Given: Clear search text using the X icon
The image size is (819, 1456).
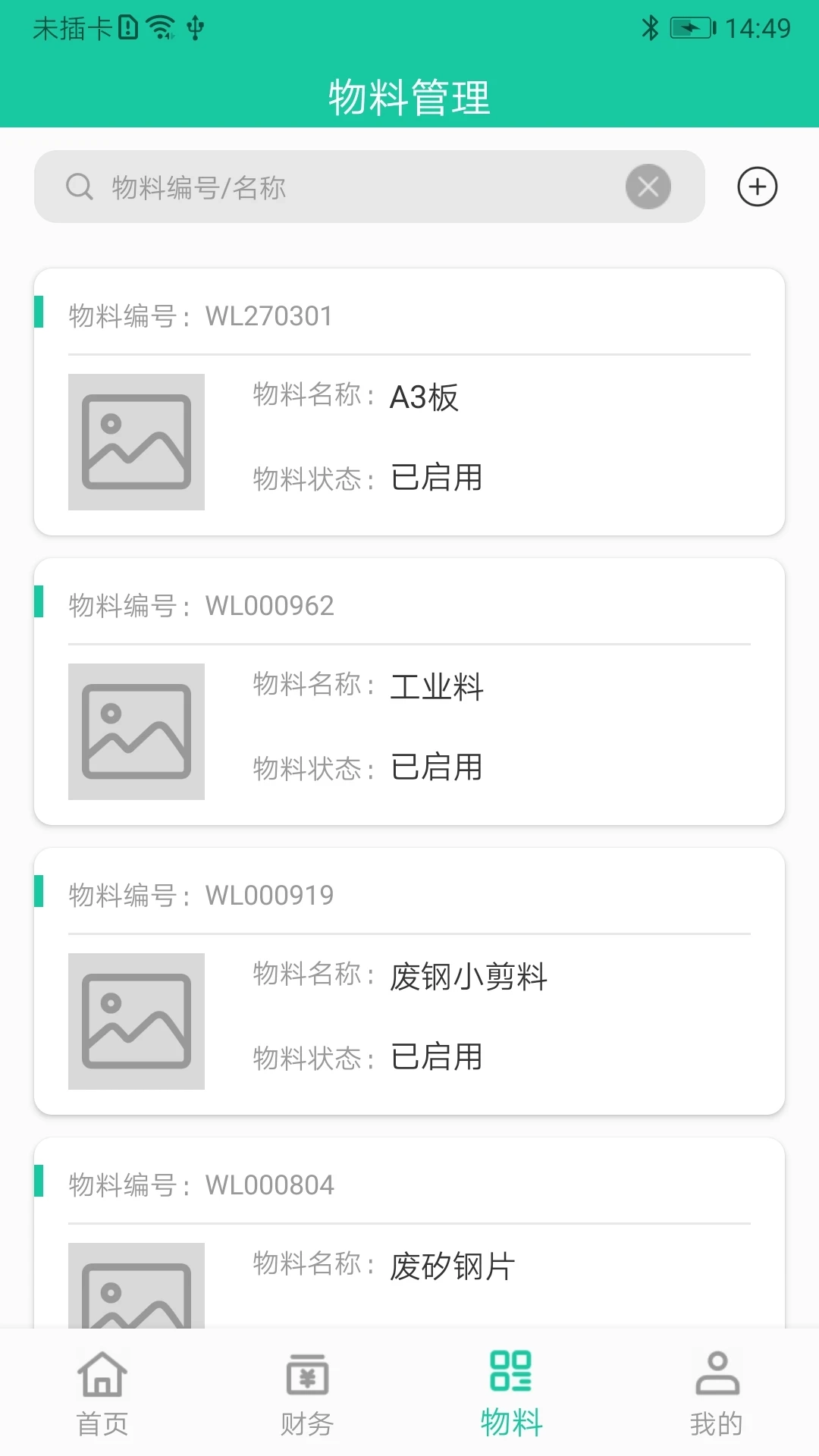Looking at the screenshot, I should pos(648,187).
